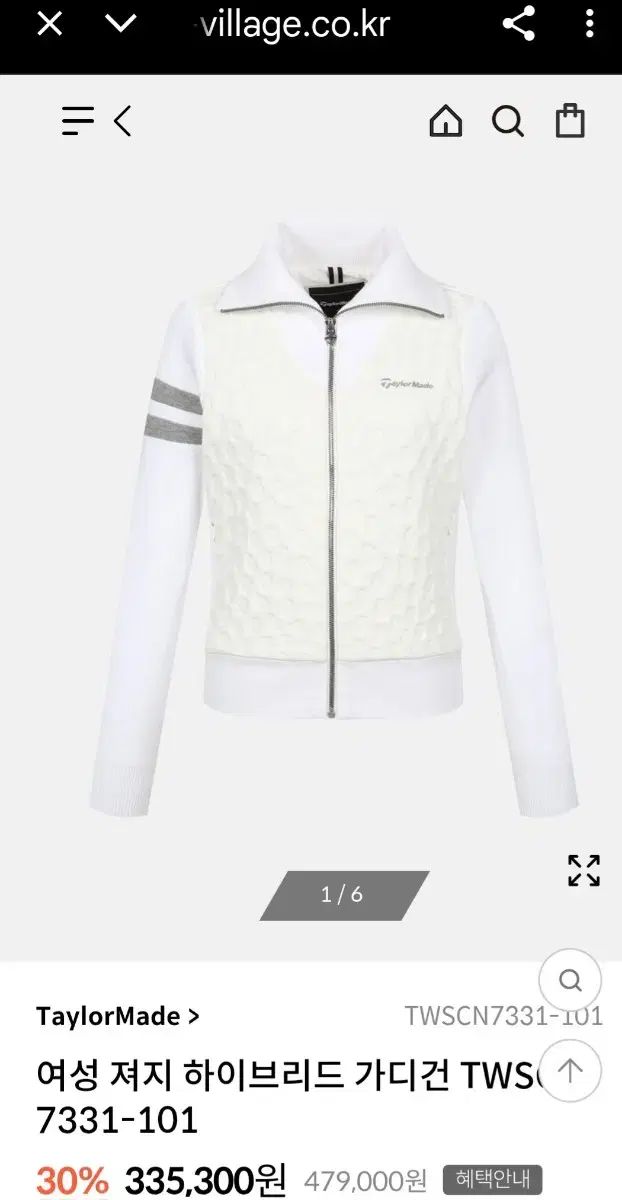Go back to the previous page
The image size is (622, 1200).
(122, 122)
